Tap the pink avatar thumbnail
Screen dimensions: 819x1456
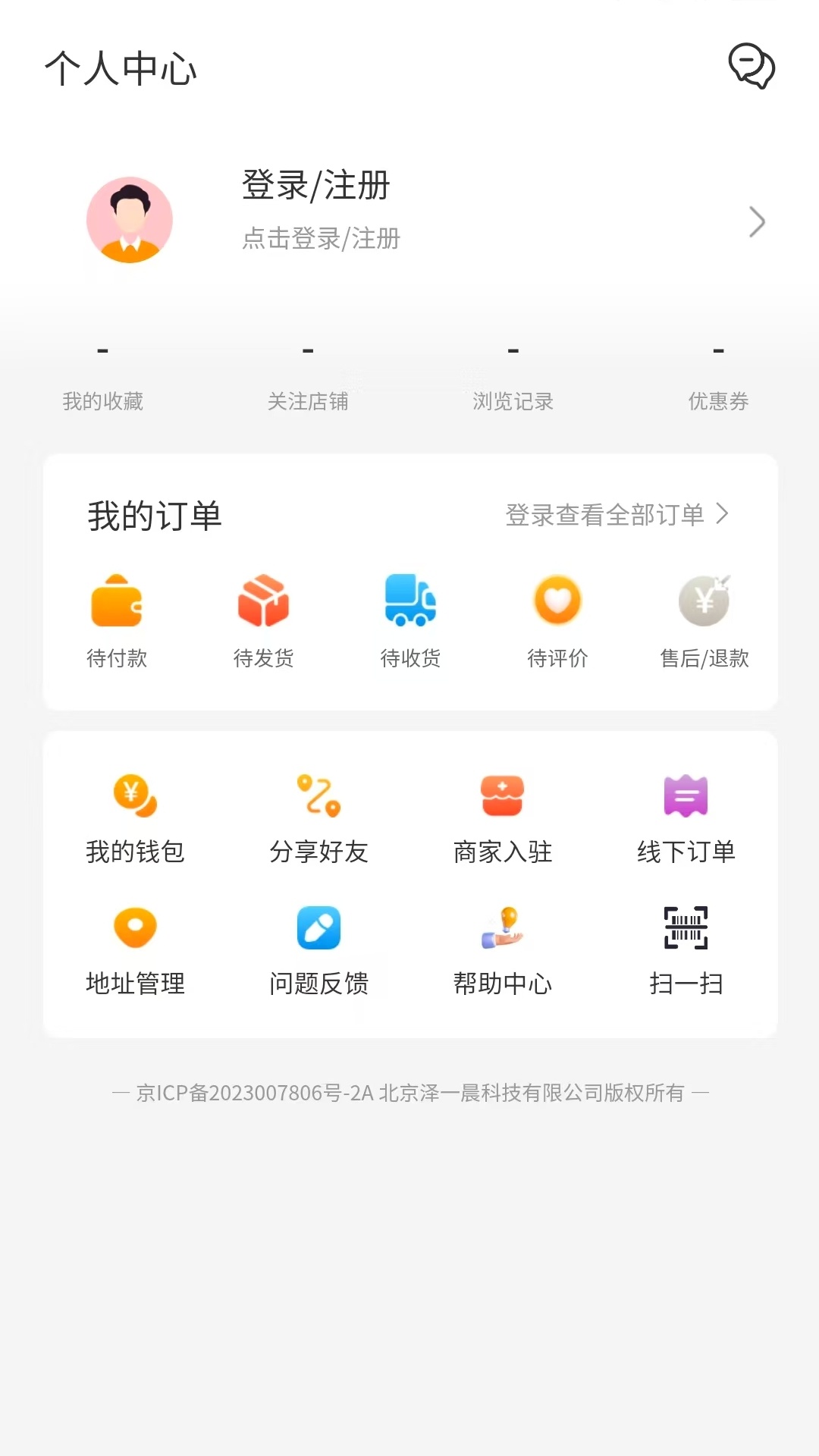[130, 219]
